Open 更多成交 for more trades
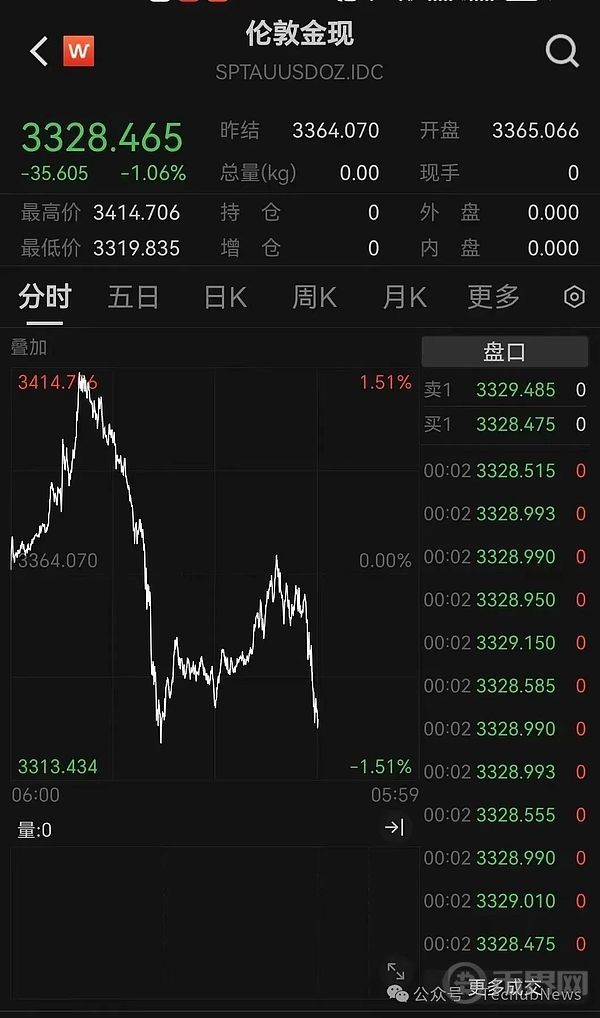 point(505,987)
